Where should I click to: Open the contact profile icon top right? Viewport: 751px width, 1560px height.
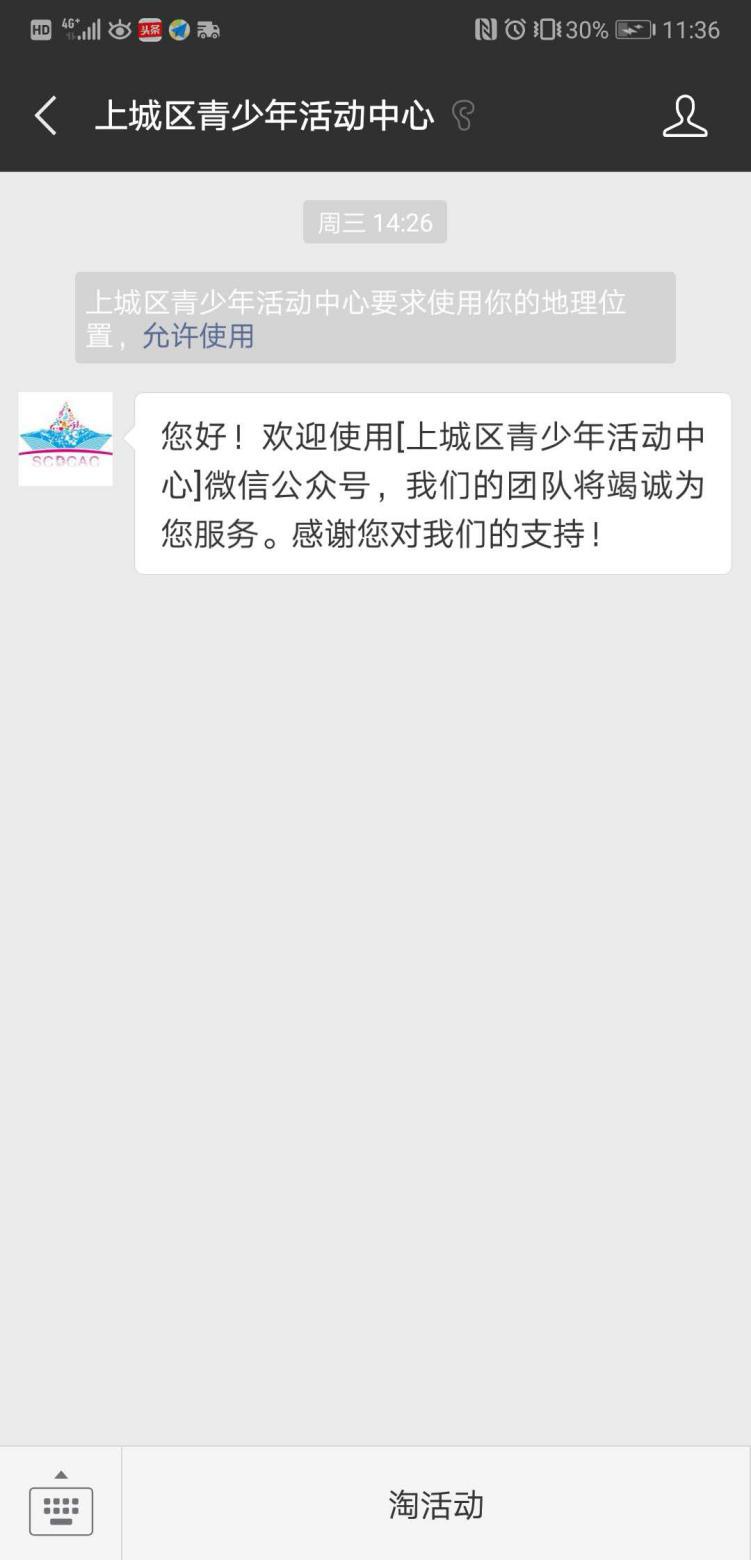coord(685,116)
